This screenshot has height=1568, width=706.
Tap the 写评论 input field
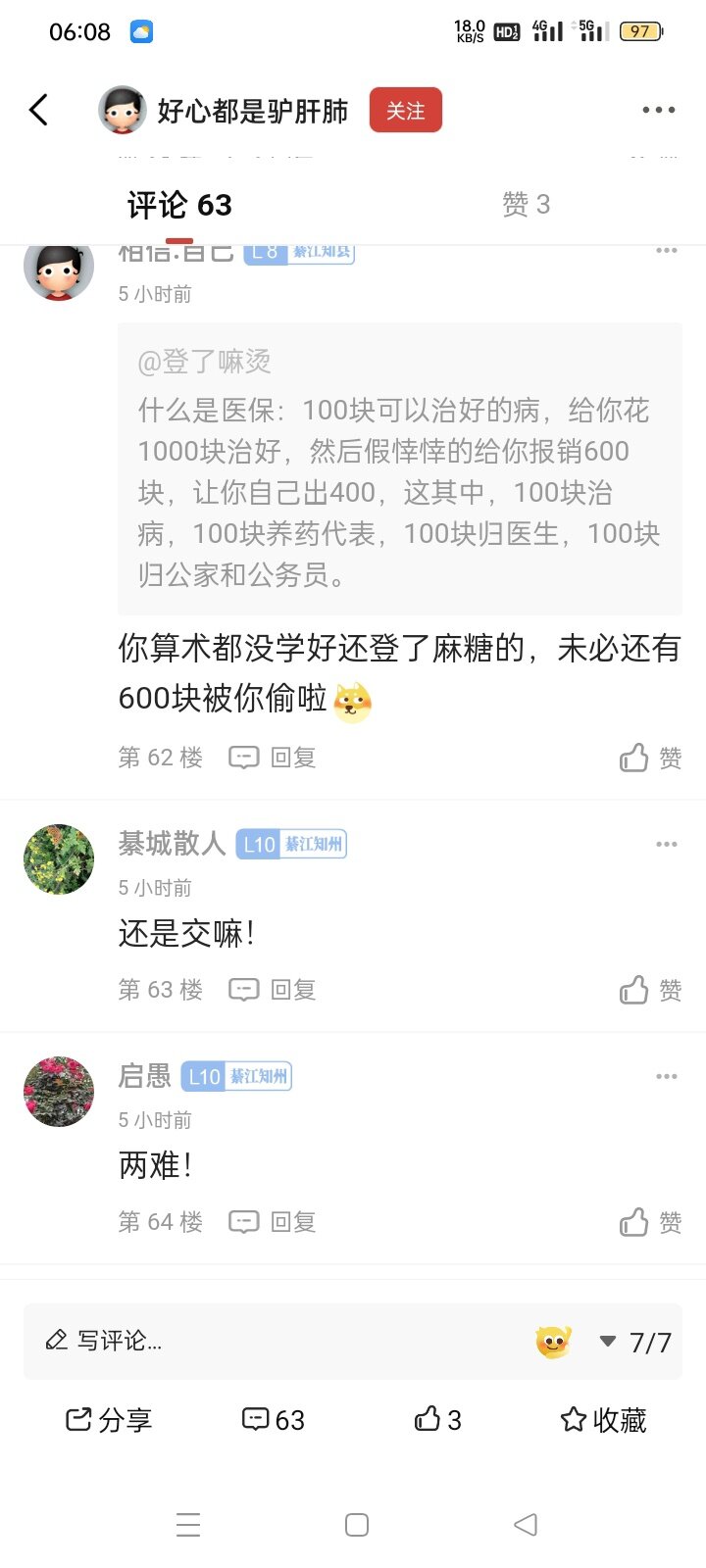pyautogui.click(x=245, y=1341)
